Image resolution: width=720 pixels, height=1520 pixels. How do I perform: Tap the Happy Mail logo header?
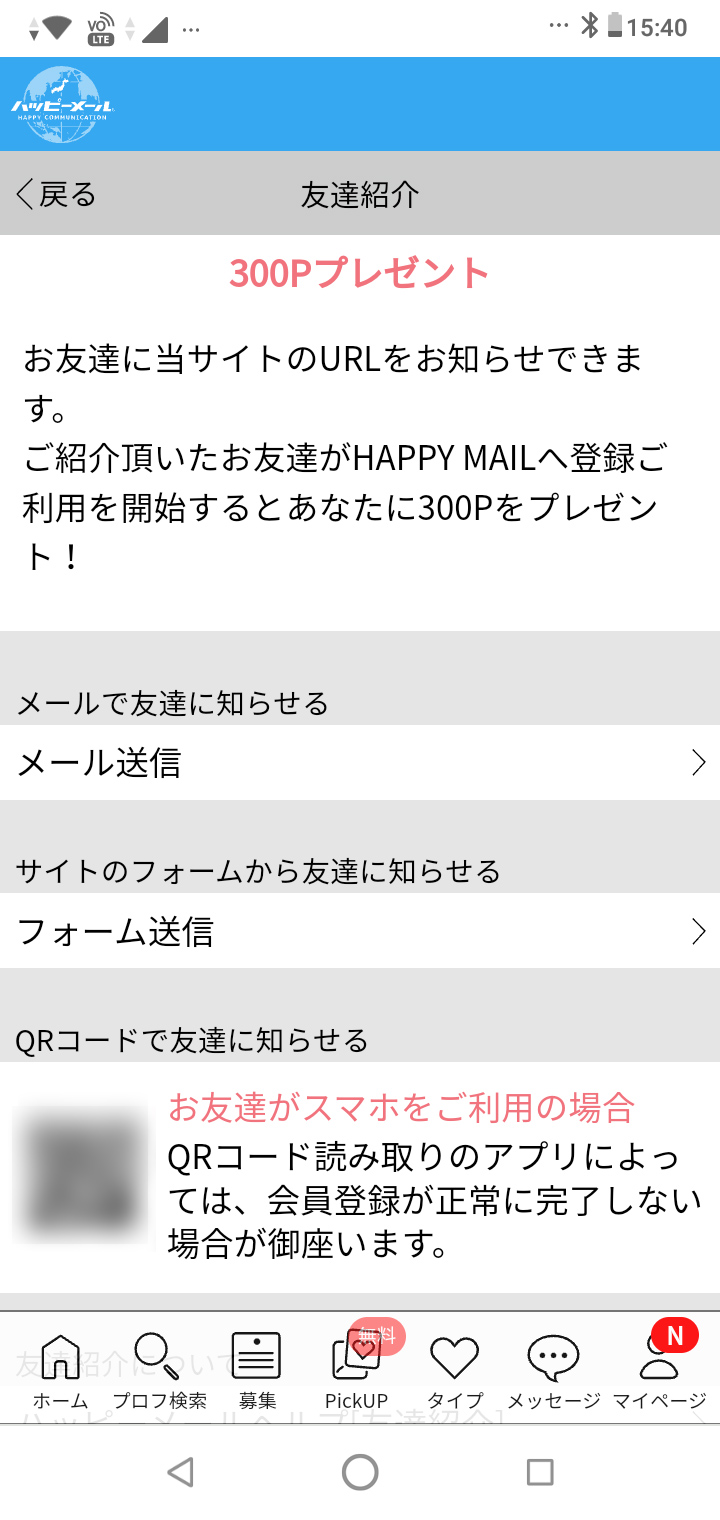(x=64, y=104)
